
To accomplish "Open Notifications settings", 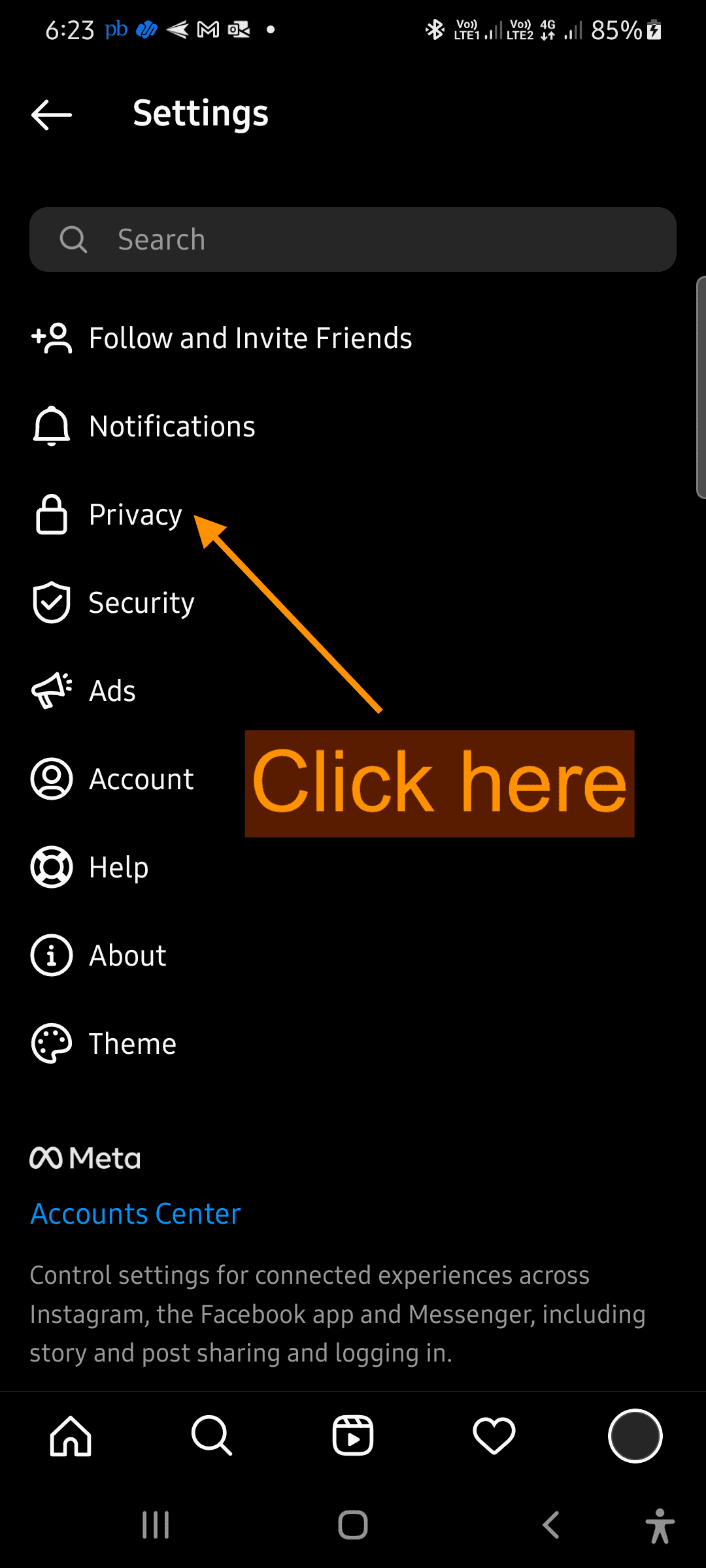I will point(353,427).
